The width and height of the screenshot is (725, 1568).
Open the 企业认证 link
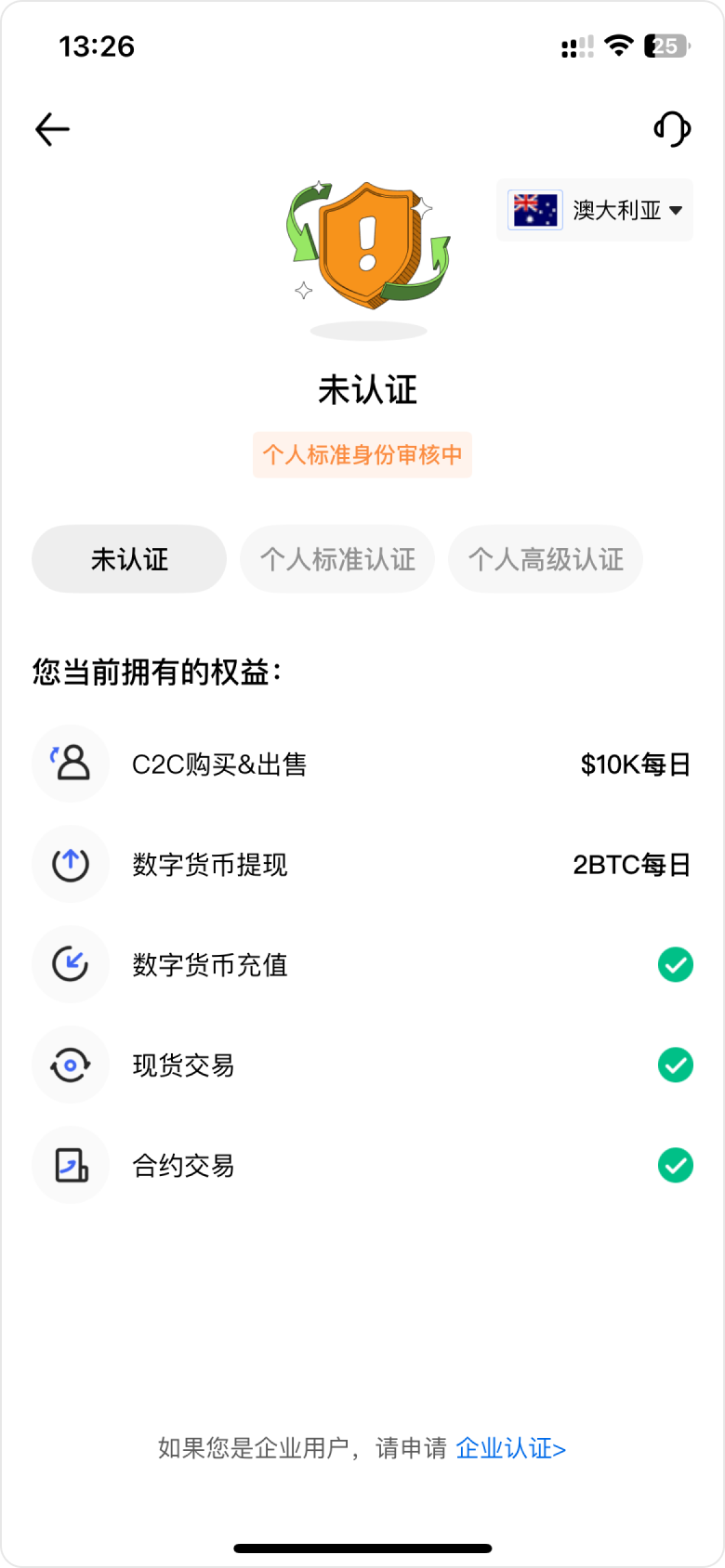[x=510, y=1448]
